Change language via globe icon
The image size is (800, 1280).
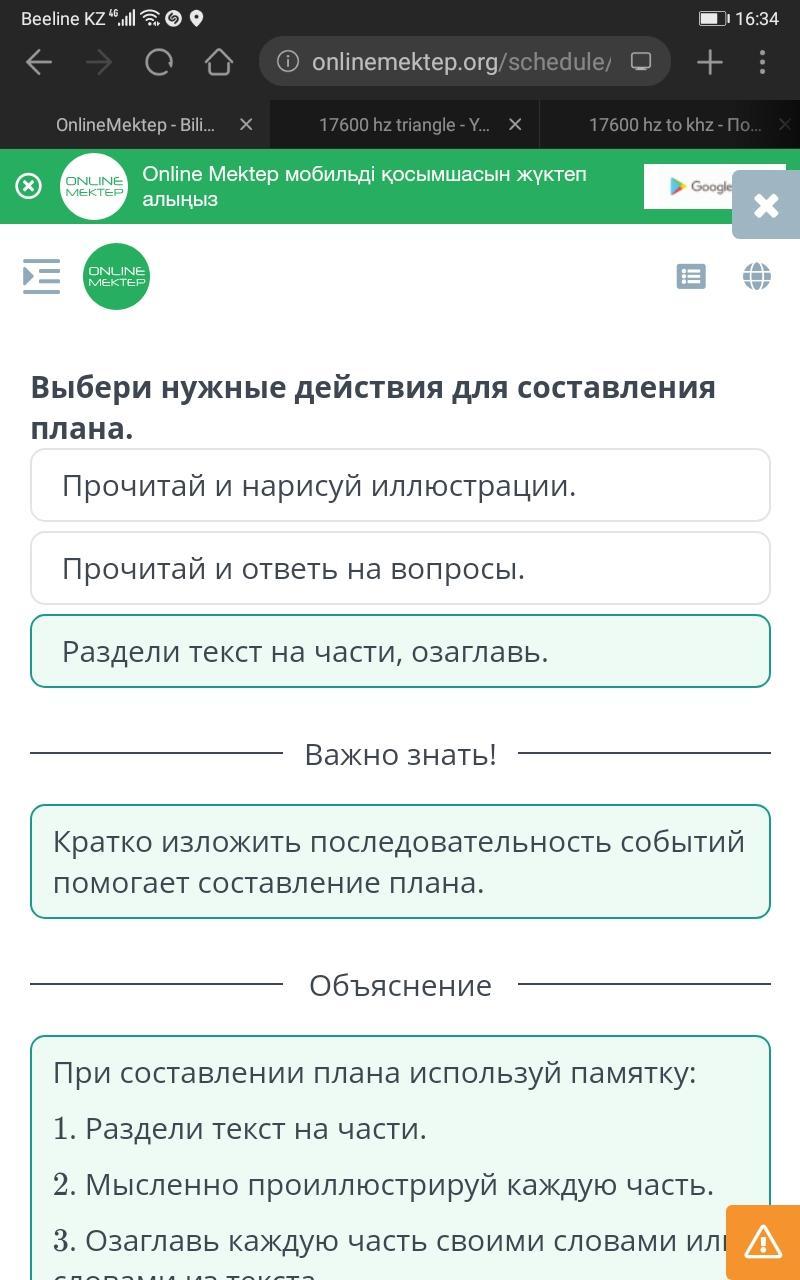point(757,276)
